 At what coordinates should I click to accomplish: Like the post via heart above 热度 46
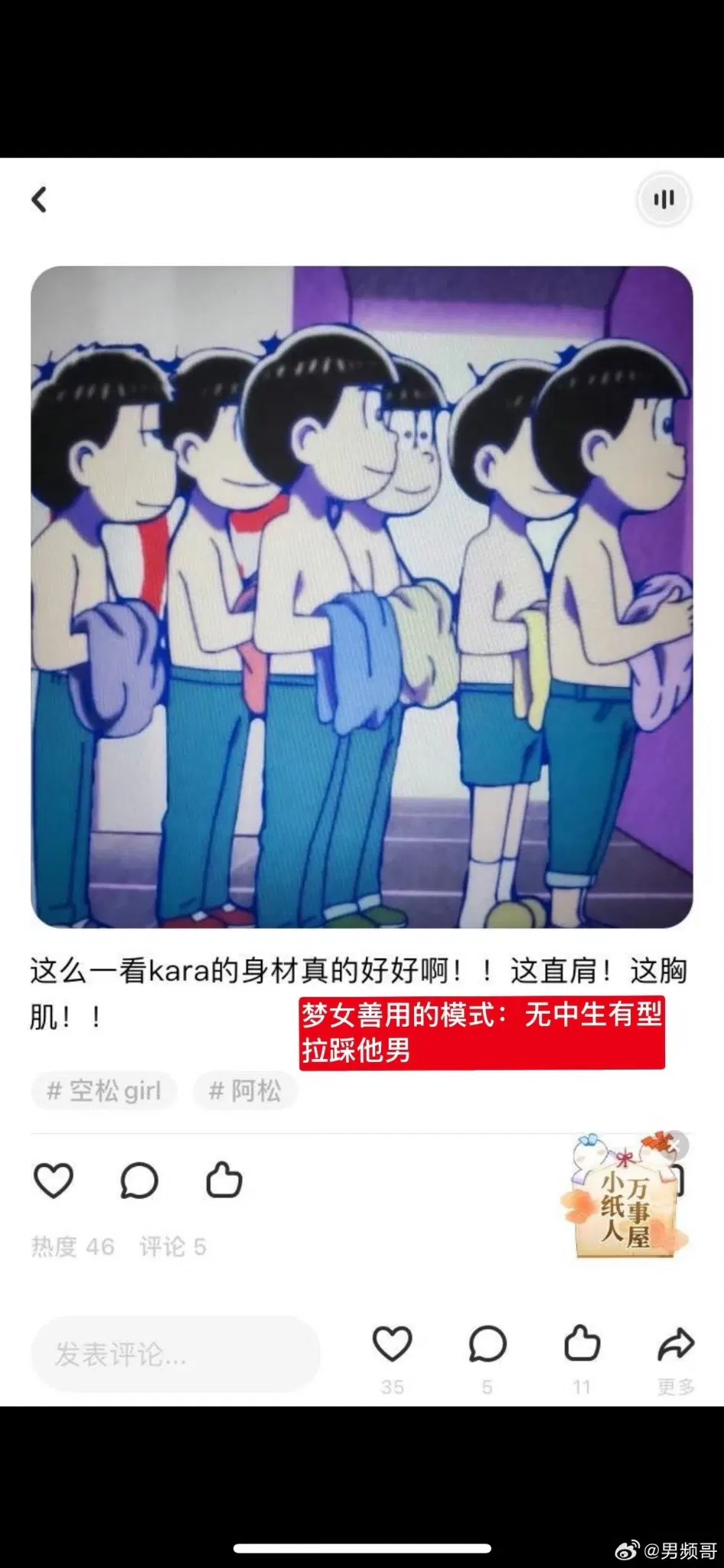[x=54, y=1180]
